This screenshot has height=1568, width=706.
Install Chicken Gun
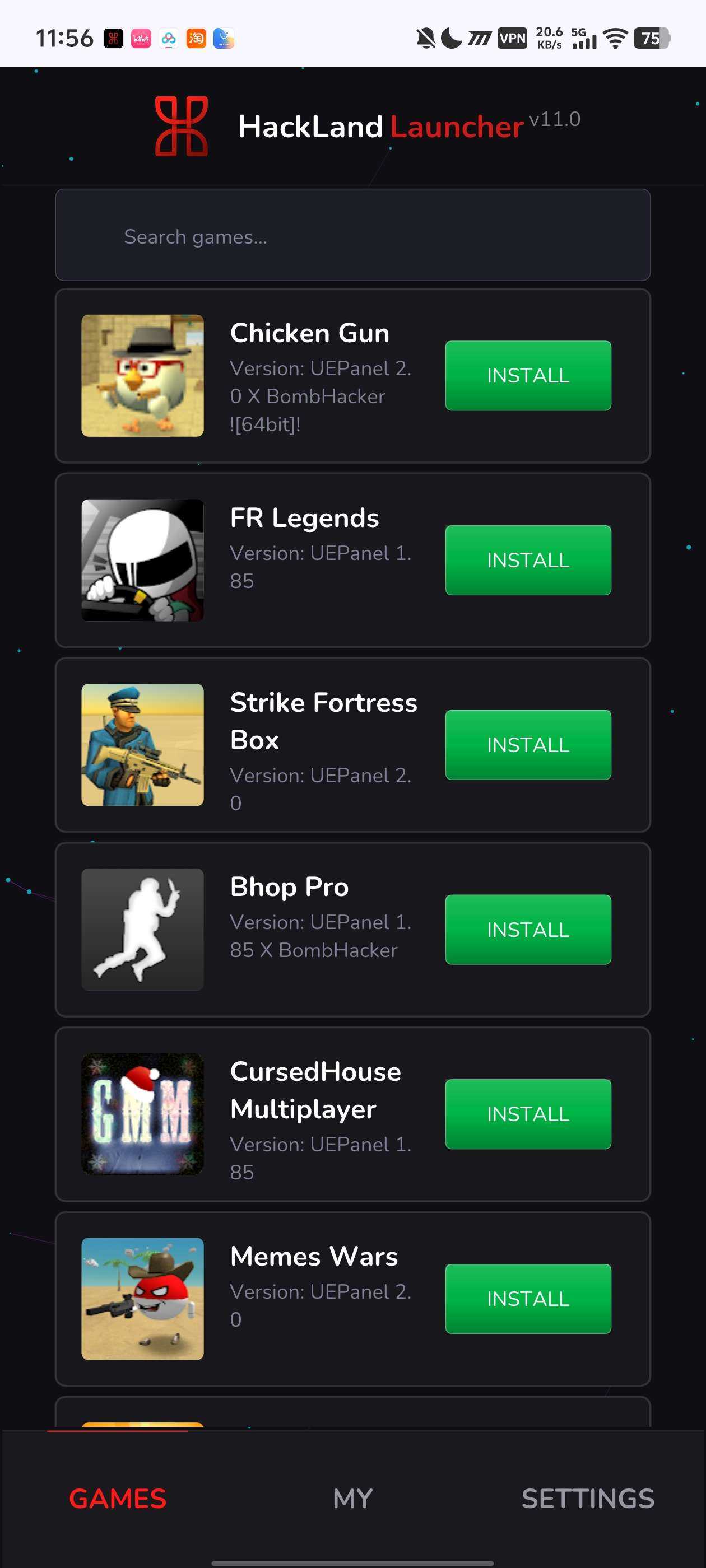pos(527,376)
